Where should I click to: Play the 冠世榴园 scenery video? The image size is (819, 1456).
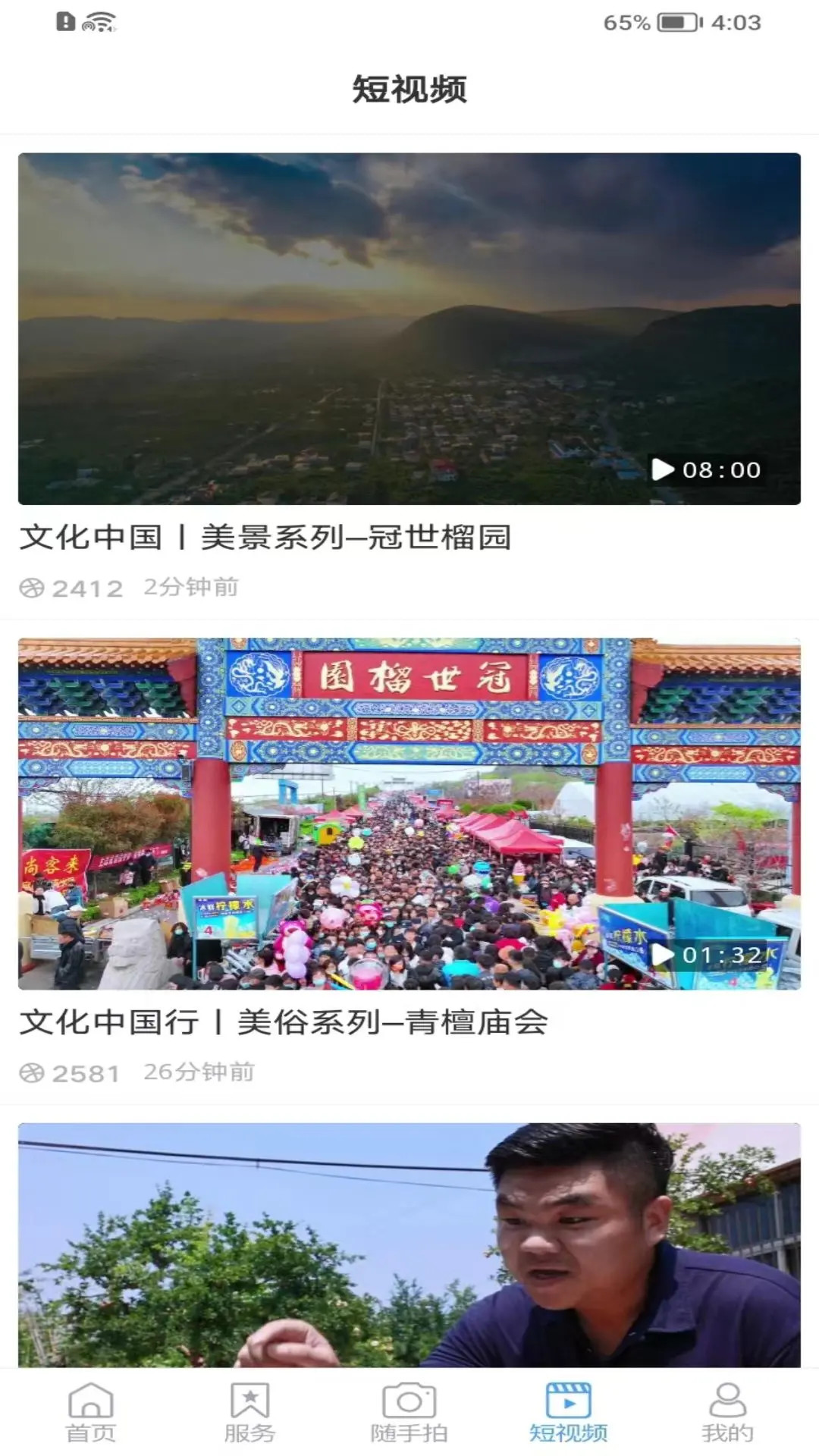pos(409,328)
